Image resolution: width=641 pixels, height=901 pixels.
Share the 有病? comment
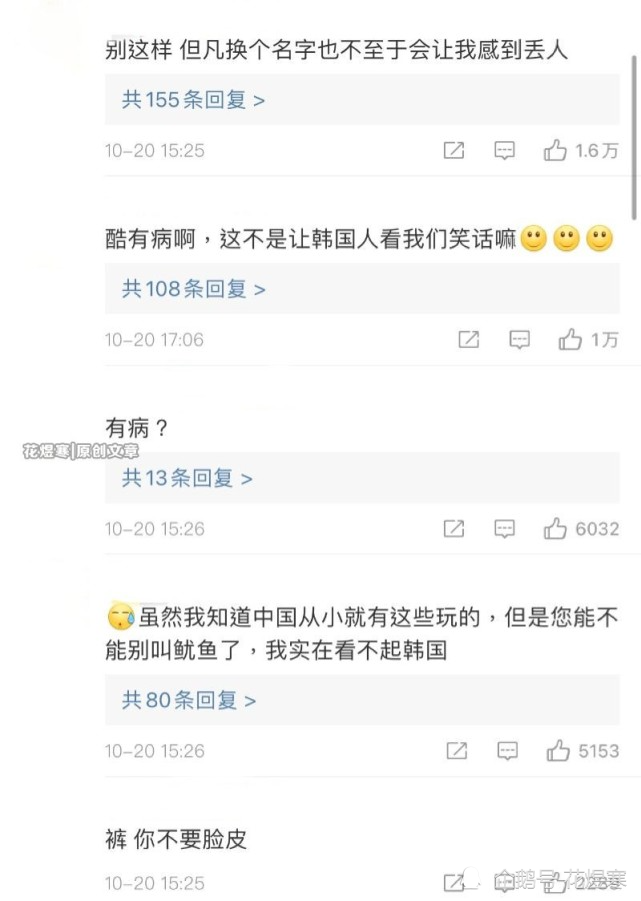coord(454,529)
